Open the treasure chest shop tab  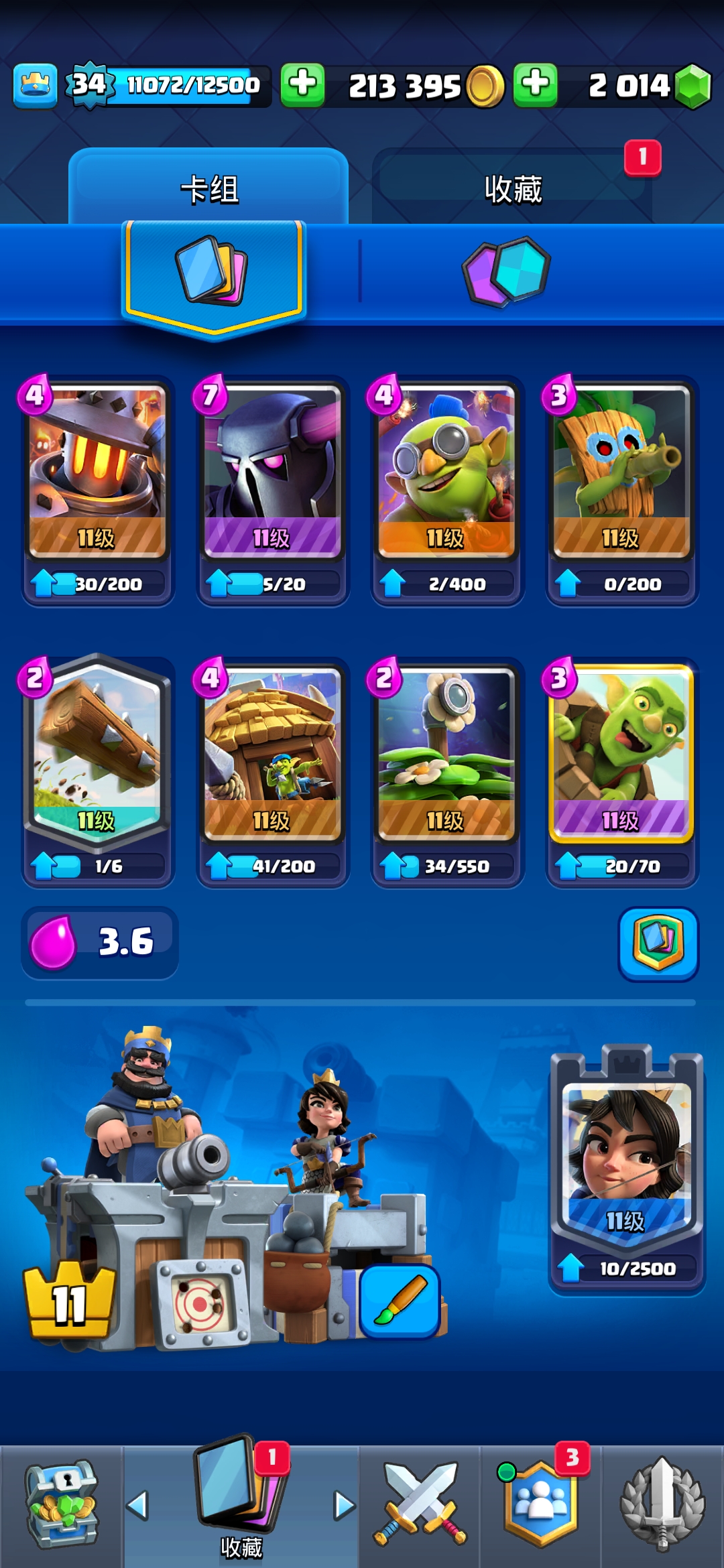pos(62,1505)
